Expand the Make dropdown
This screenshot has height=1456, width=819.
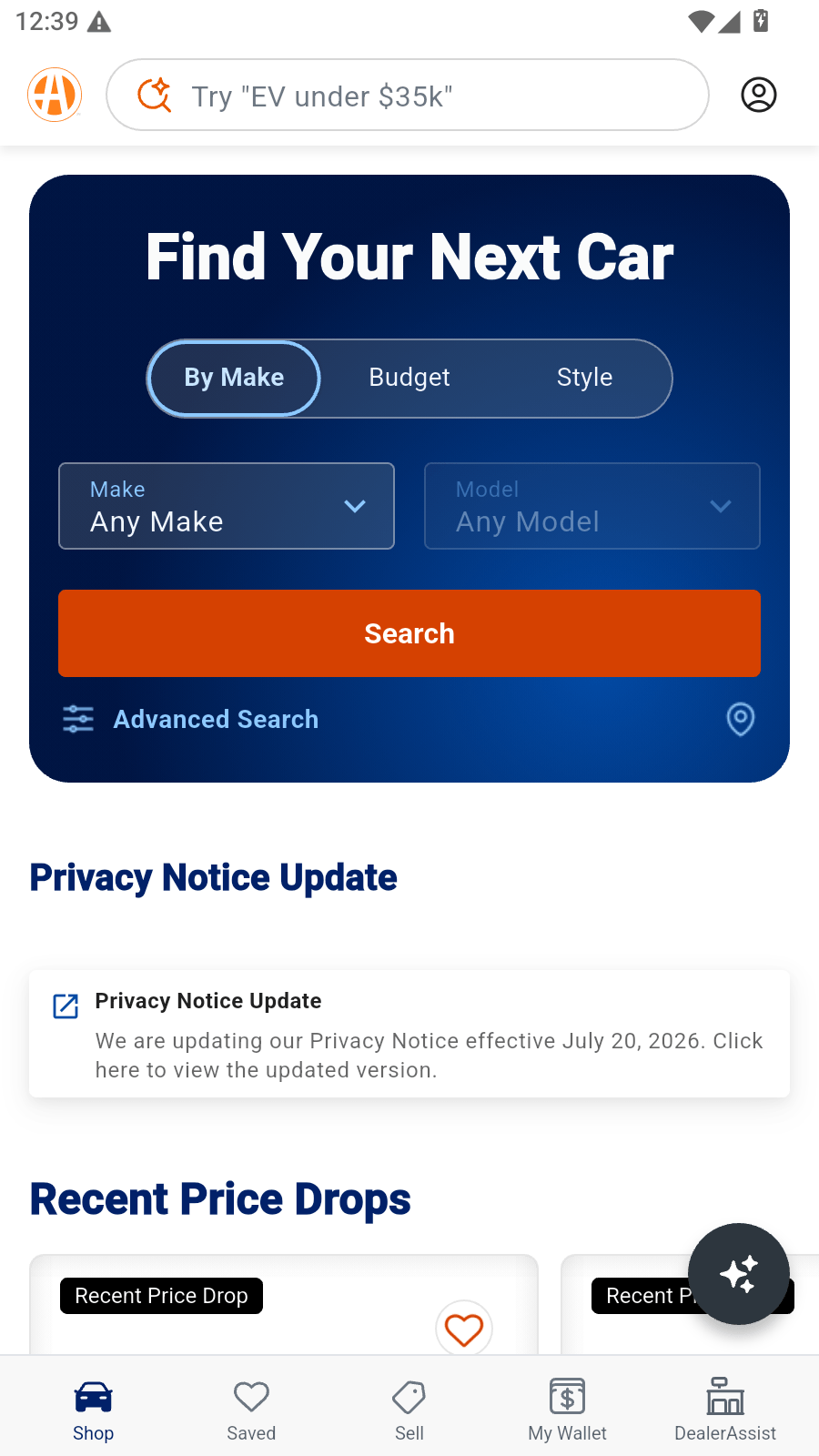point(227,506)
